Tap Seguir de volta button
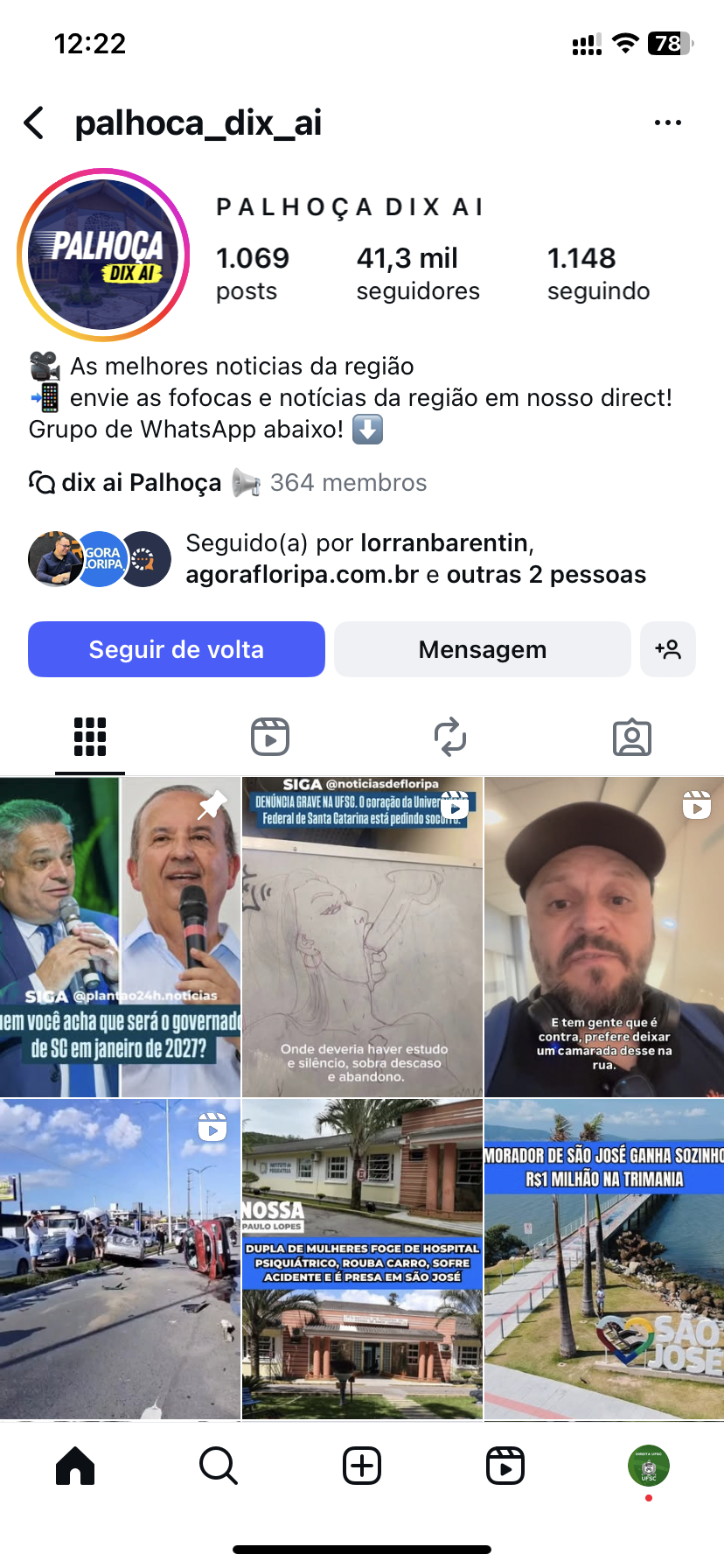This screenshot has width=724, height=1568. coord(177,649)
